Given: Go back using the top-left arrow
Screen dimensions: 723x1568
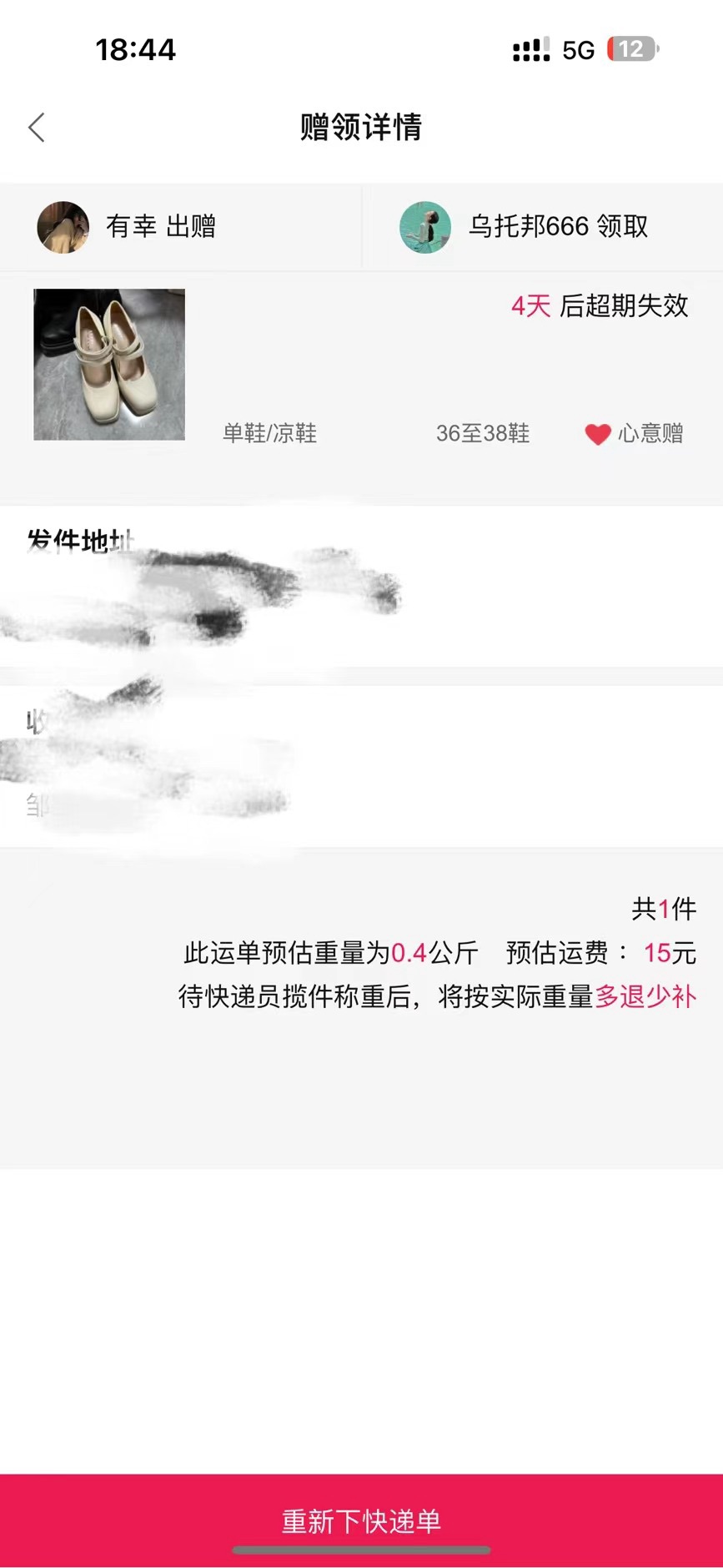Looking at the screenshot, I should pyautogui.click(x=36, y=128).
